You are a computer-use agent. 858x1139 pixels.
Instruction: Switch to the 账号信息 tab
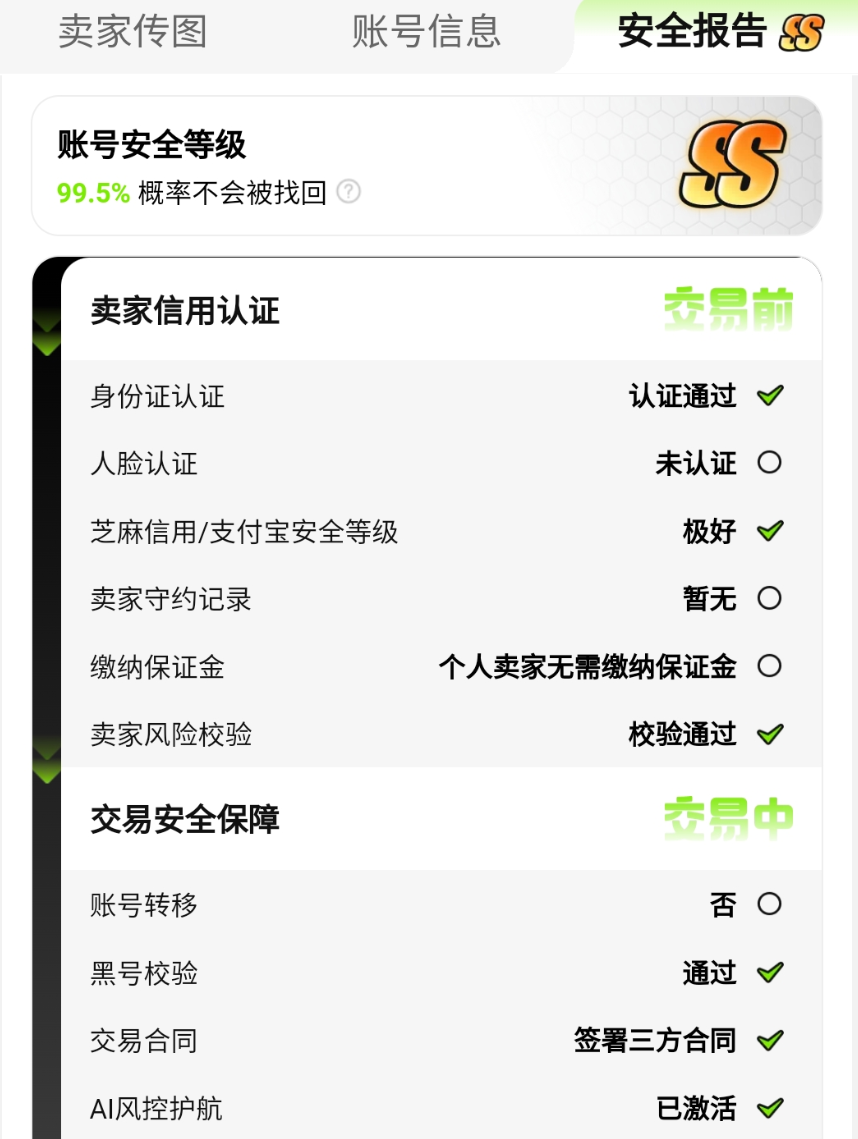point(426,32)
